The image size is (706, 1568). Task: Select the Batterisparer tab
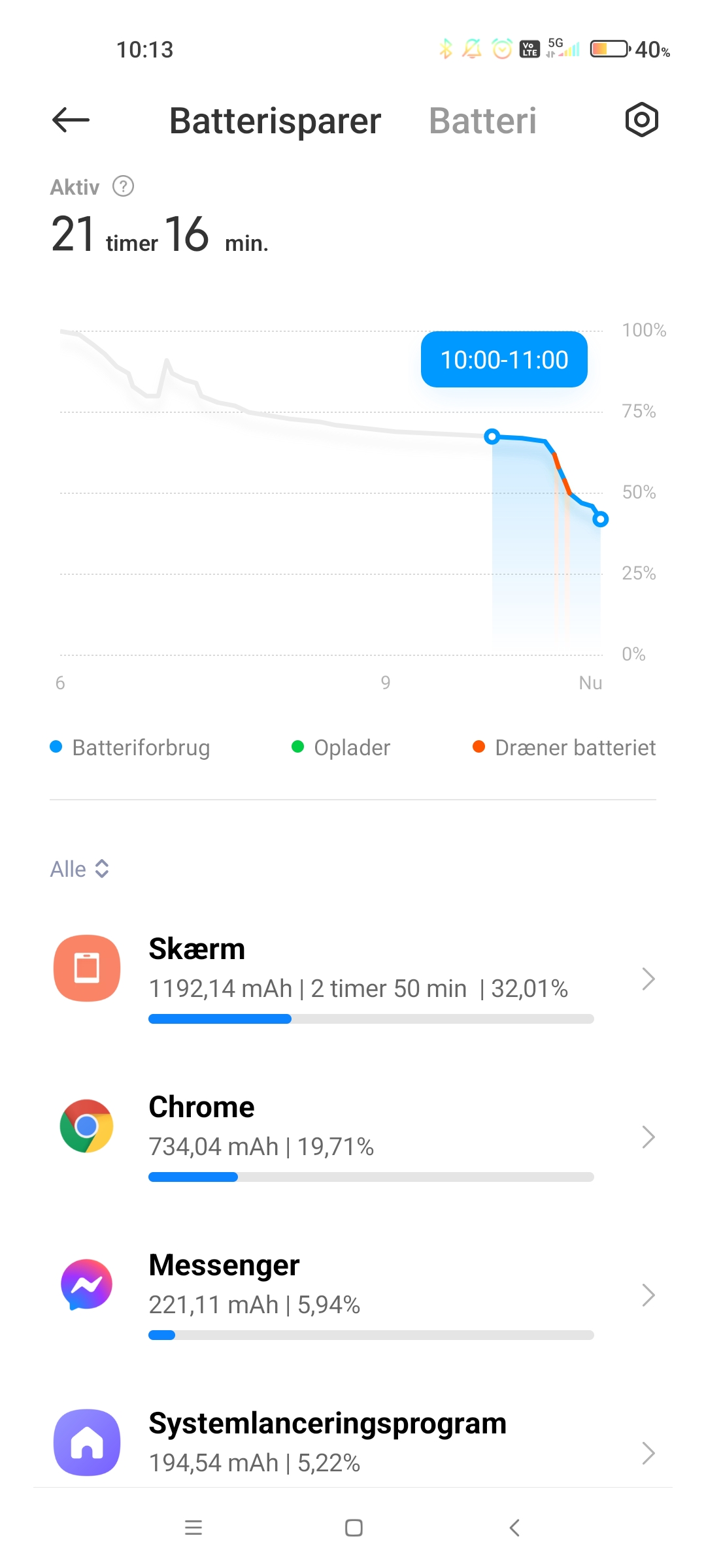pos(275,121)
